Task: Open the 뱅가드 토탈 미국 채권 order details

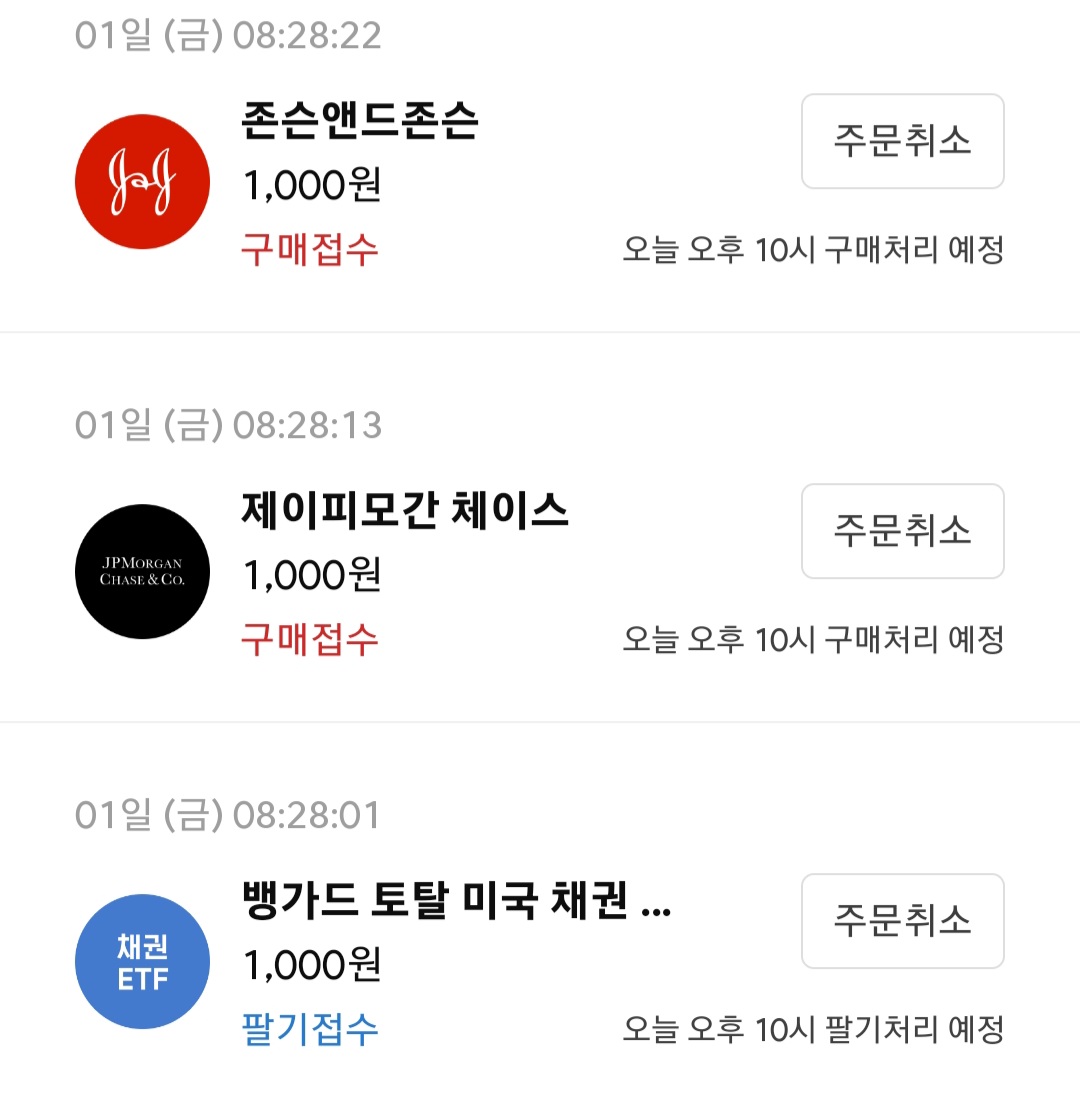Action: coord(456,902)
